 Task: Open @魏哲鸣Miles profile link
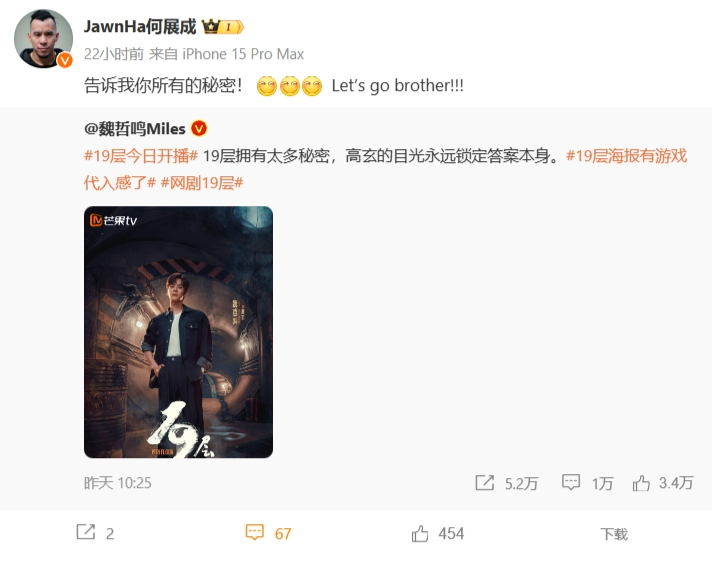pos(136,128)
